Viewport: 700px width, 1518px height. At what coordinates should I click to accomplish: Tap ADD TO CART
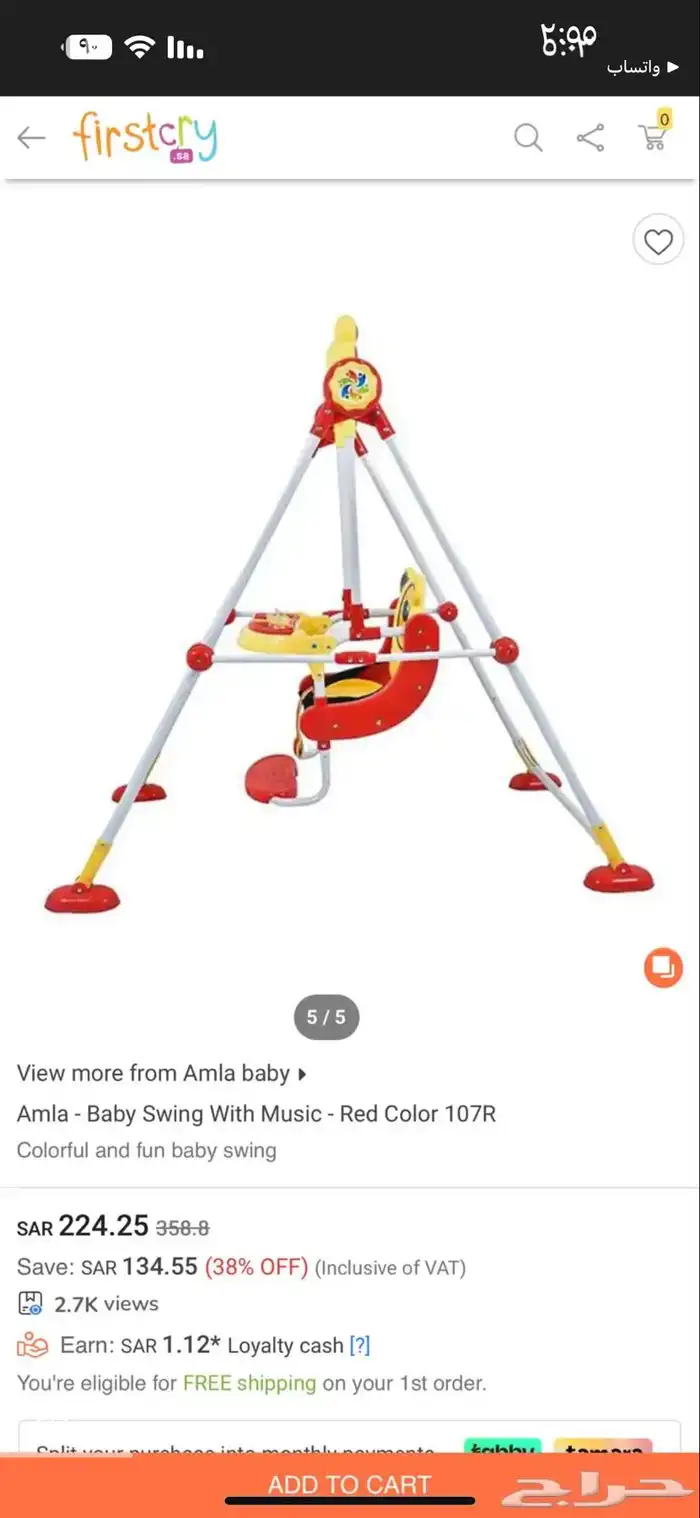[349, 1485]
